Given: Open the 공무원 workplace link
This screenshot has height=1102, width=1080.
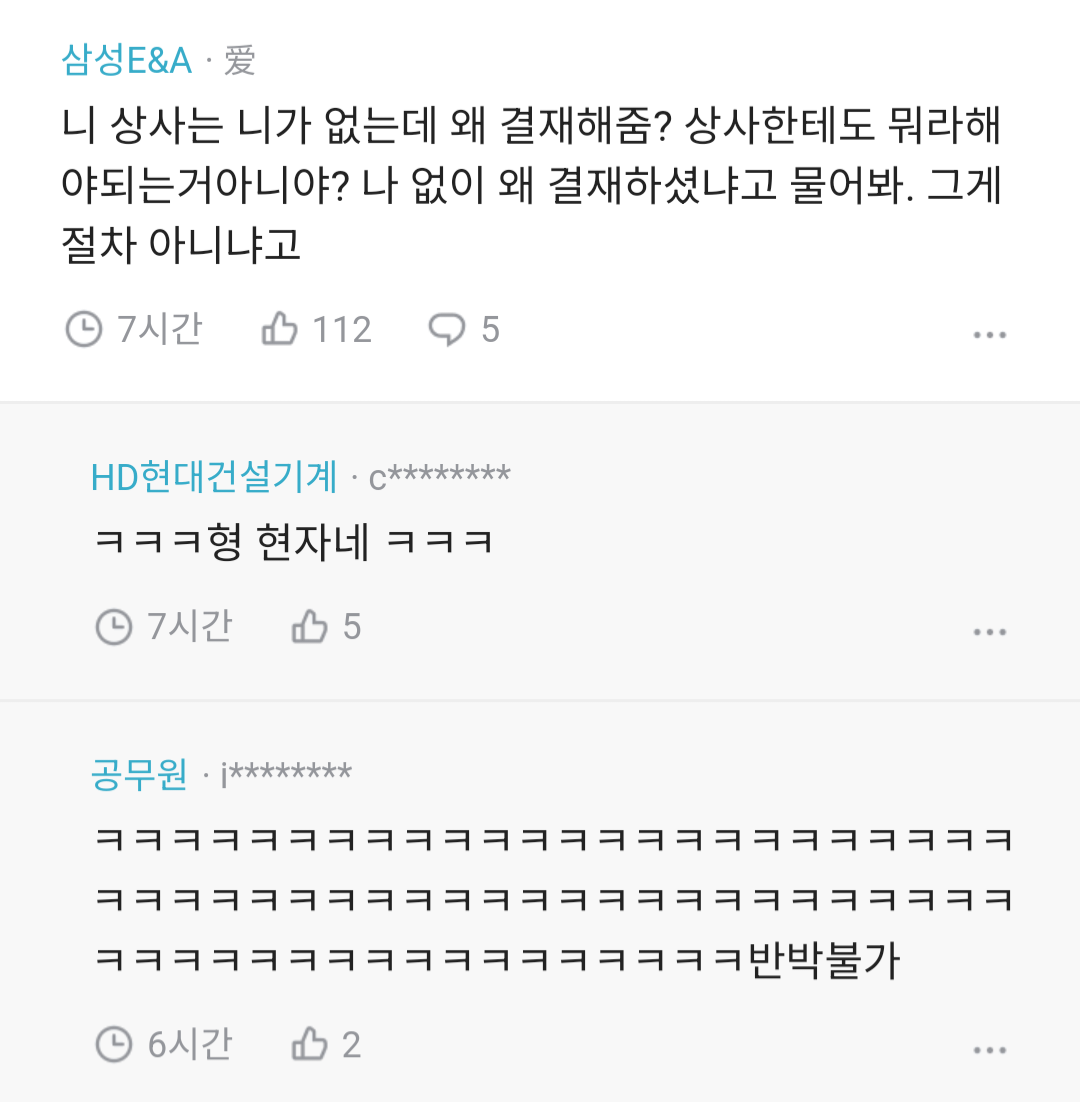Looking at the screenshot, I should click(139, 774).
